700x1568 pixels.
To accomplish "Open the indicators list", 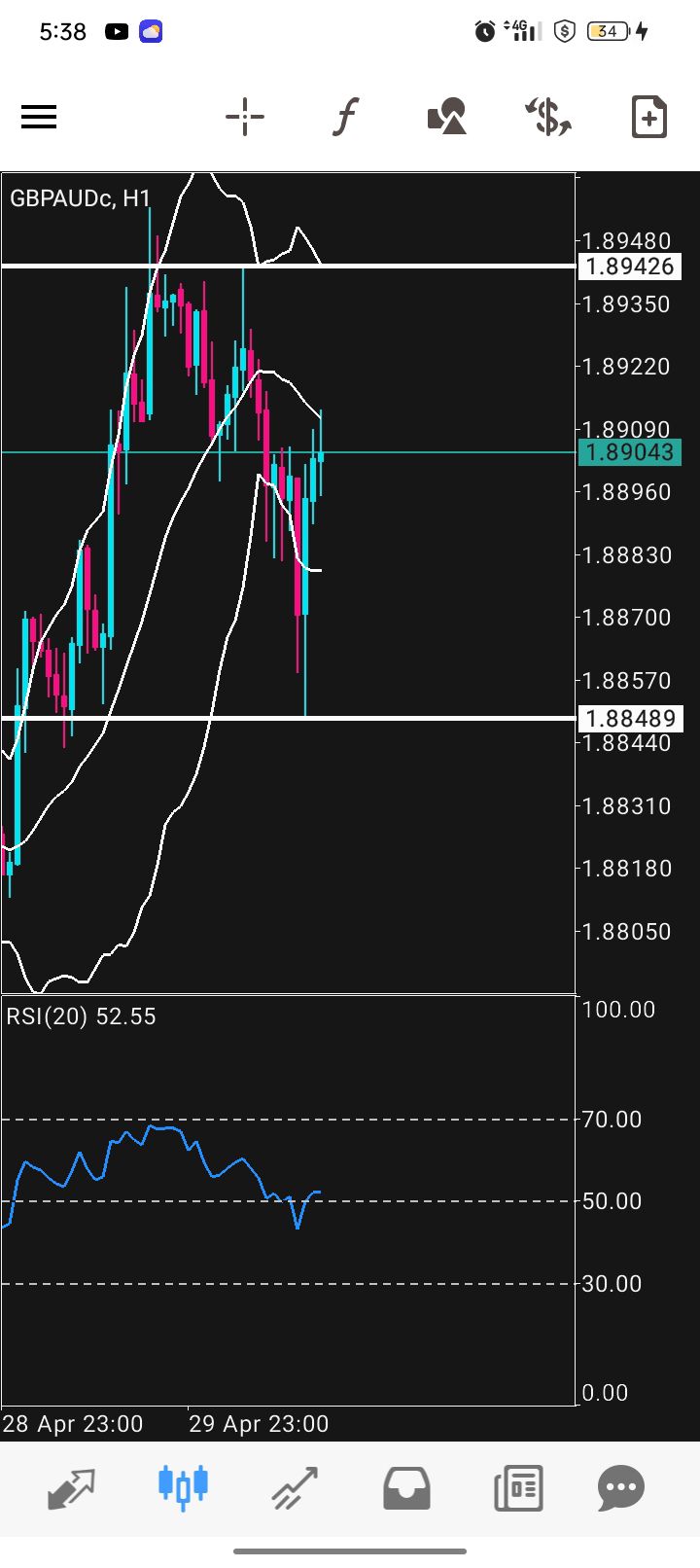I will pyautogui.click(x=346, y=118).
